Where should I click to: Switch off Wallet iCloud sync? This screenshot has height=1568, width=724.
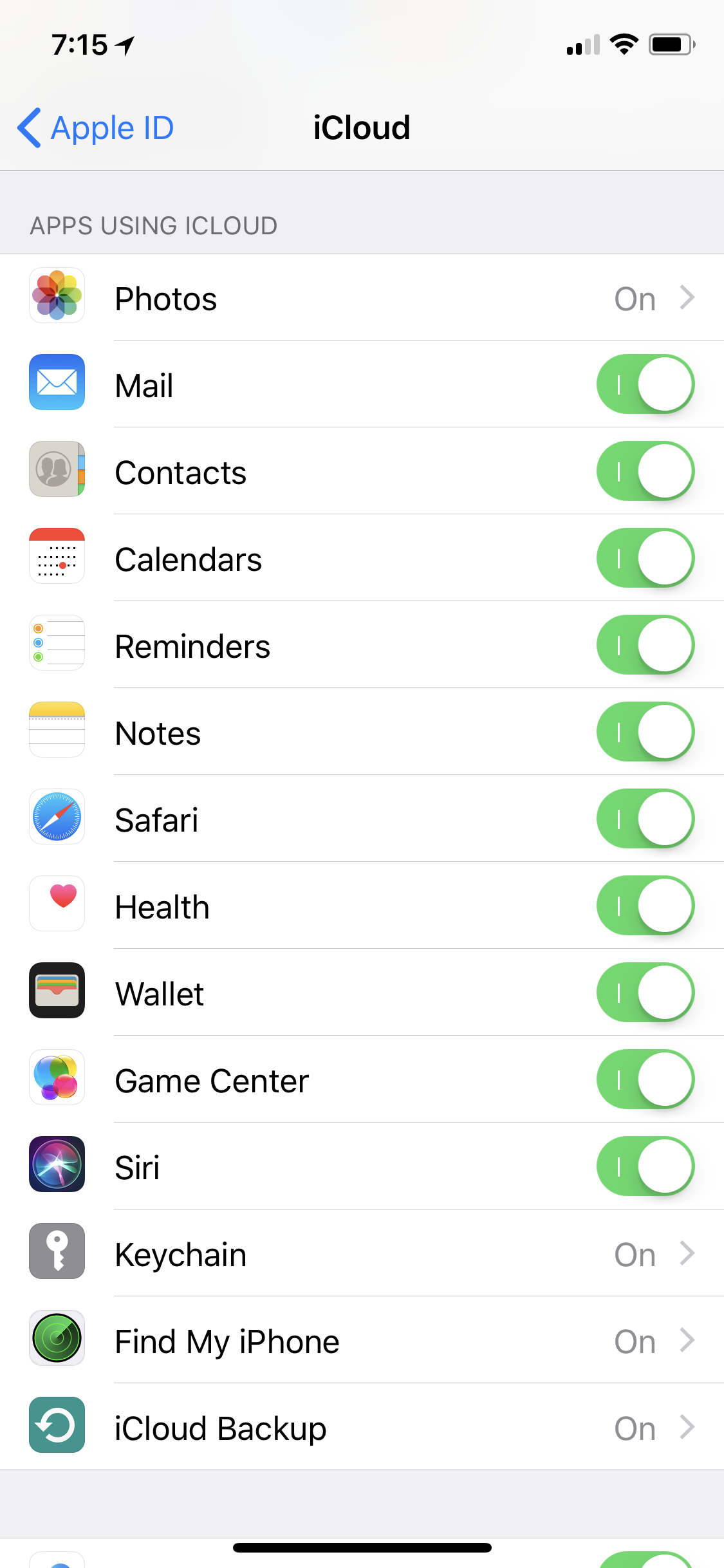pyautogui.click(x=645, y=993)
